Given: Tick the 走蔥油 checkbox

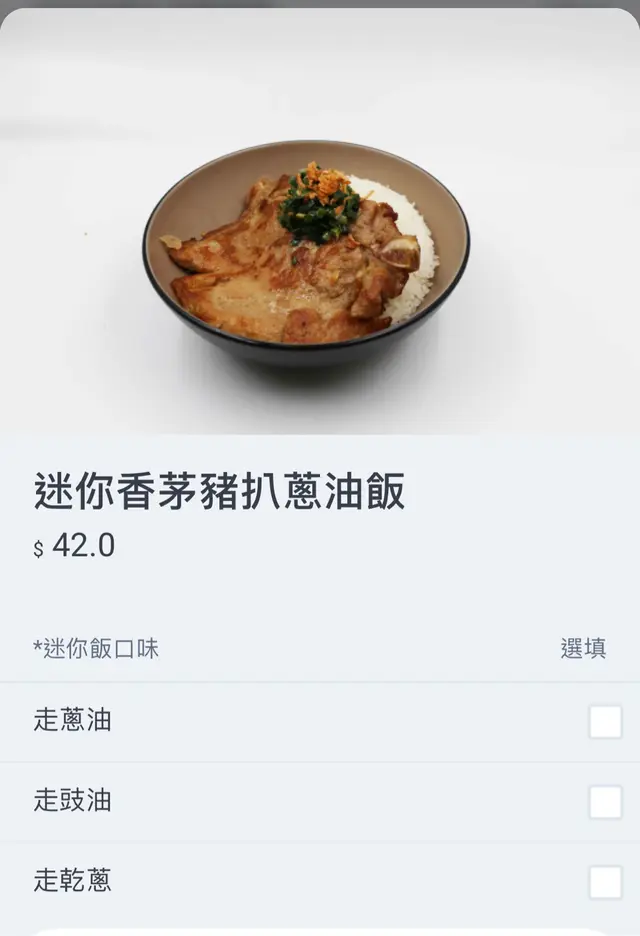Looking at the screenshot, I should pos(605,721).
